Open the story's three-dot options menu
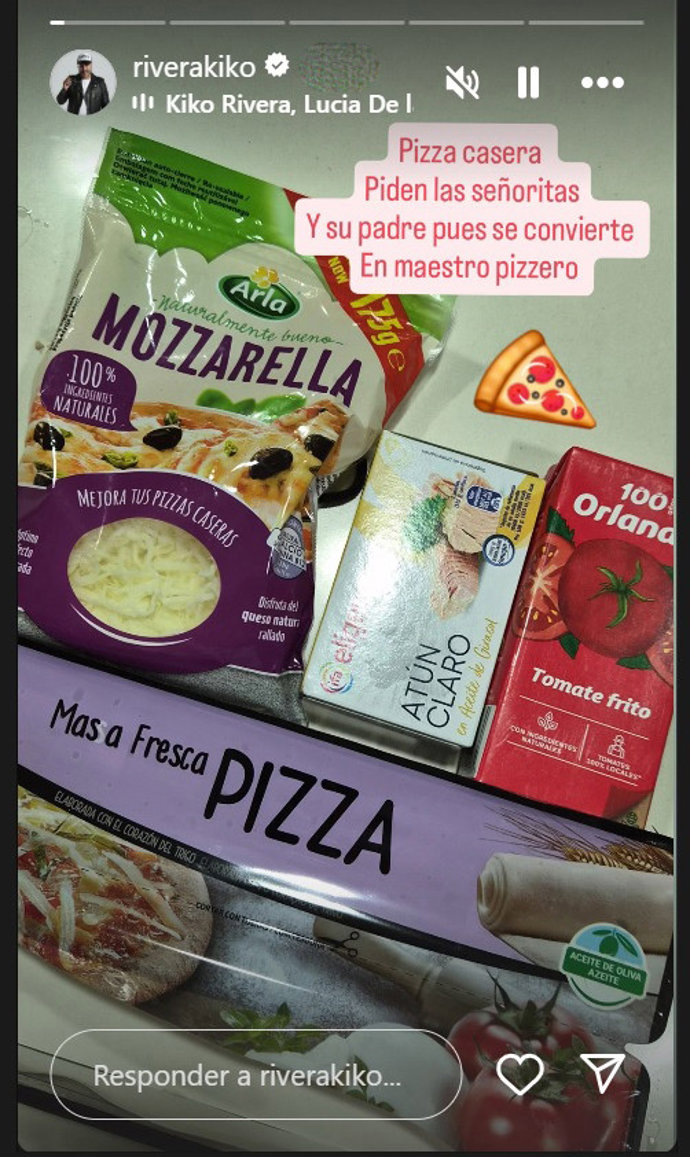Image resolution: width=690 pixels, height=1157 pixels. pyautogui.click(x=602, y=83)
